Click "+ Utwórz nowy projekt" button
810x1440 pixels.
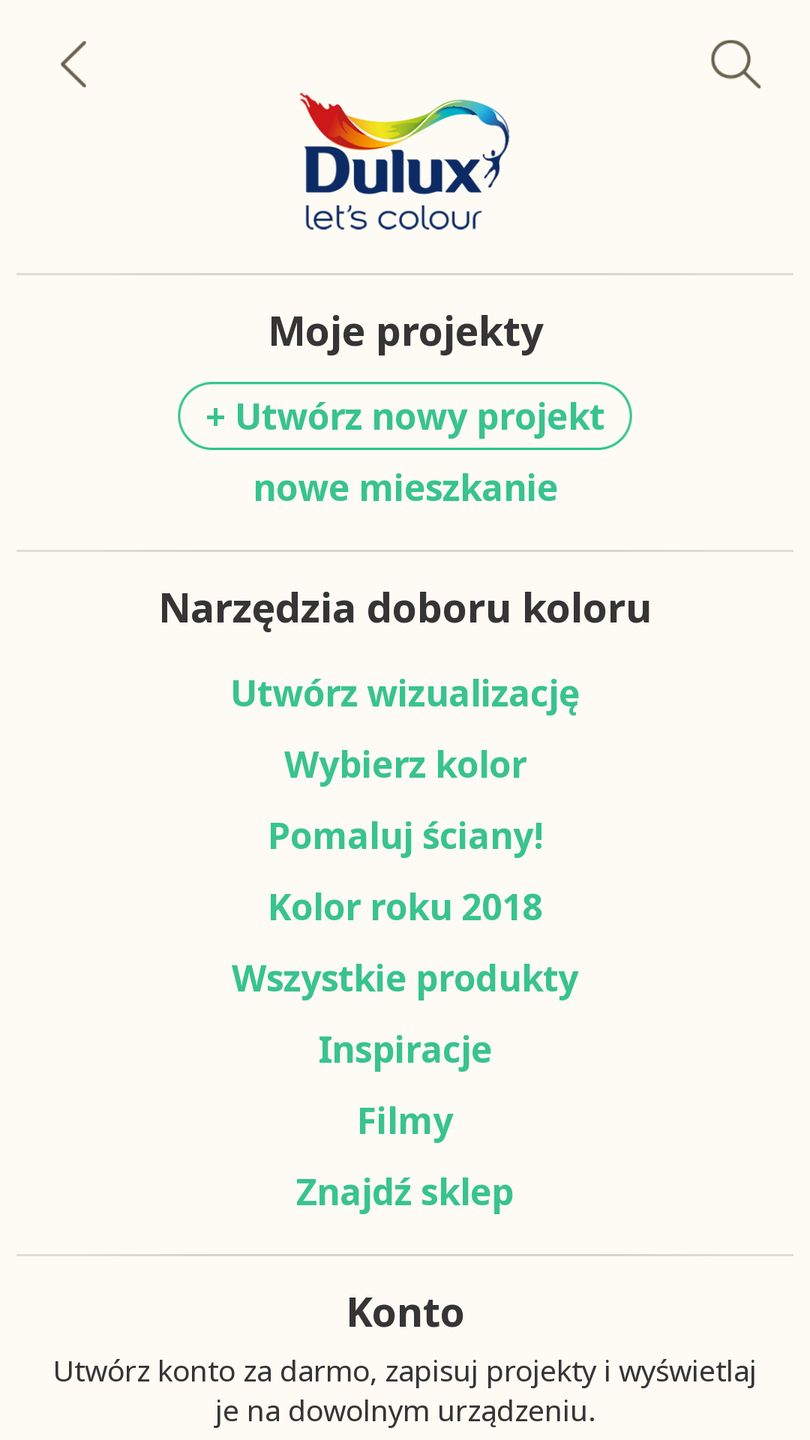pyautogui.click(x=405, y=415)
